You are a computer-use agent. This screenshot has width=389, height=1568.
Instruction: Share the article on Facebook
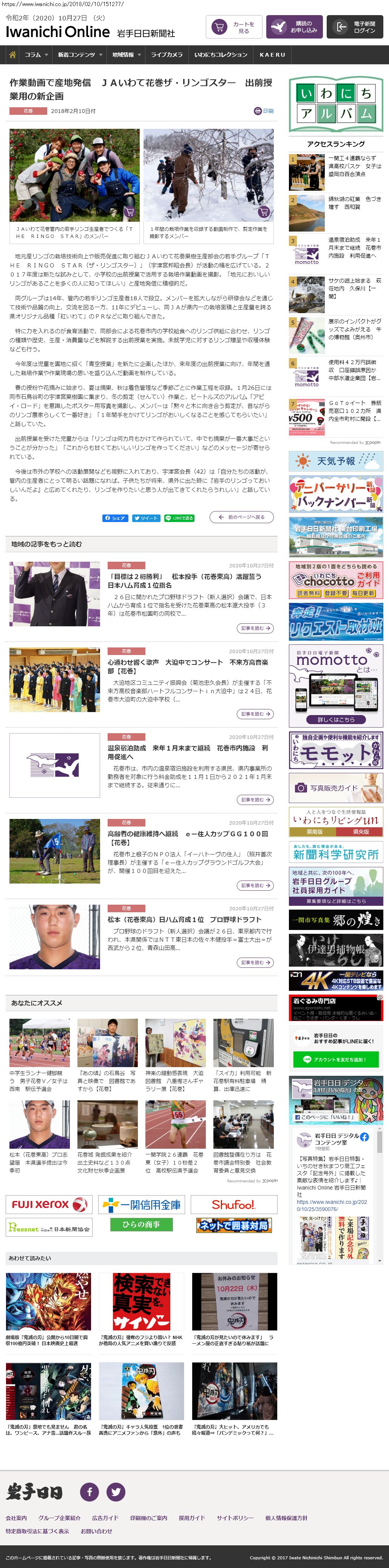coord(115,518)
